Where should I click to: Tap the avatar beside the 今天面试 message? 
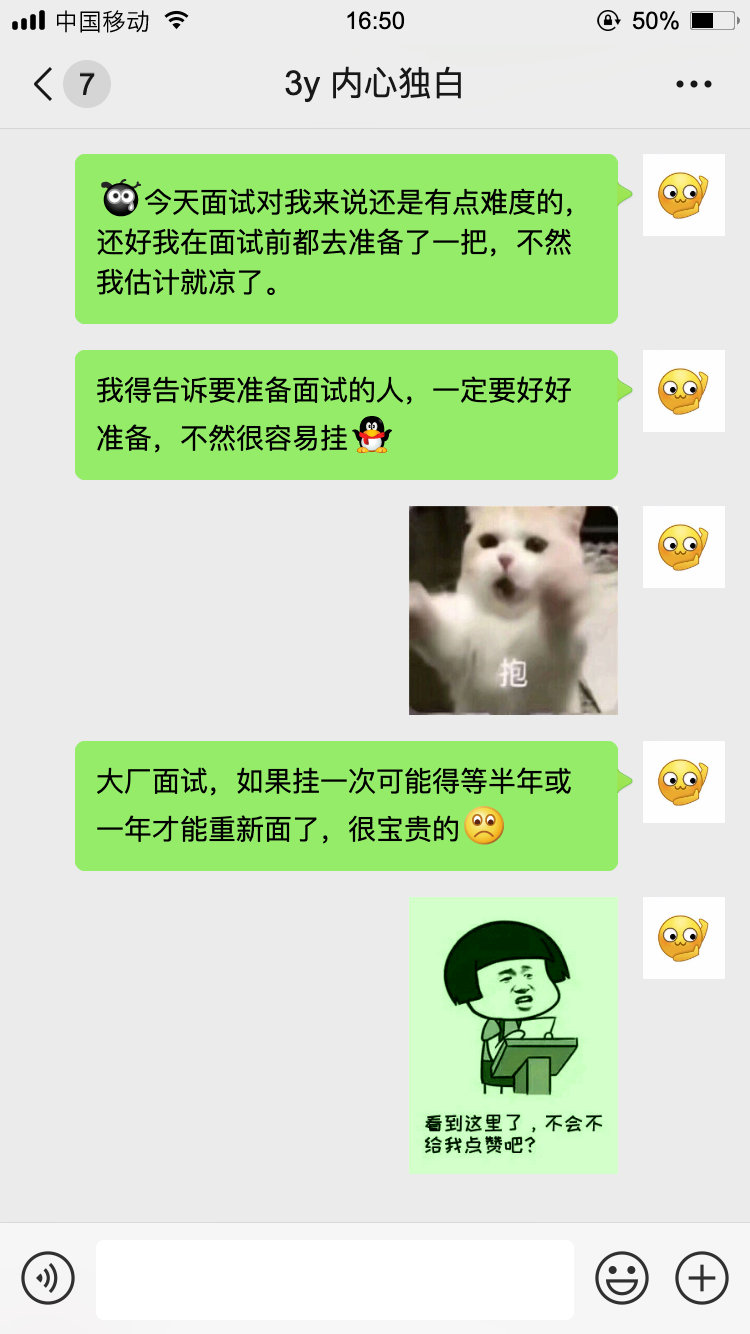[x=683, y=195]
